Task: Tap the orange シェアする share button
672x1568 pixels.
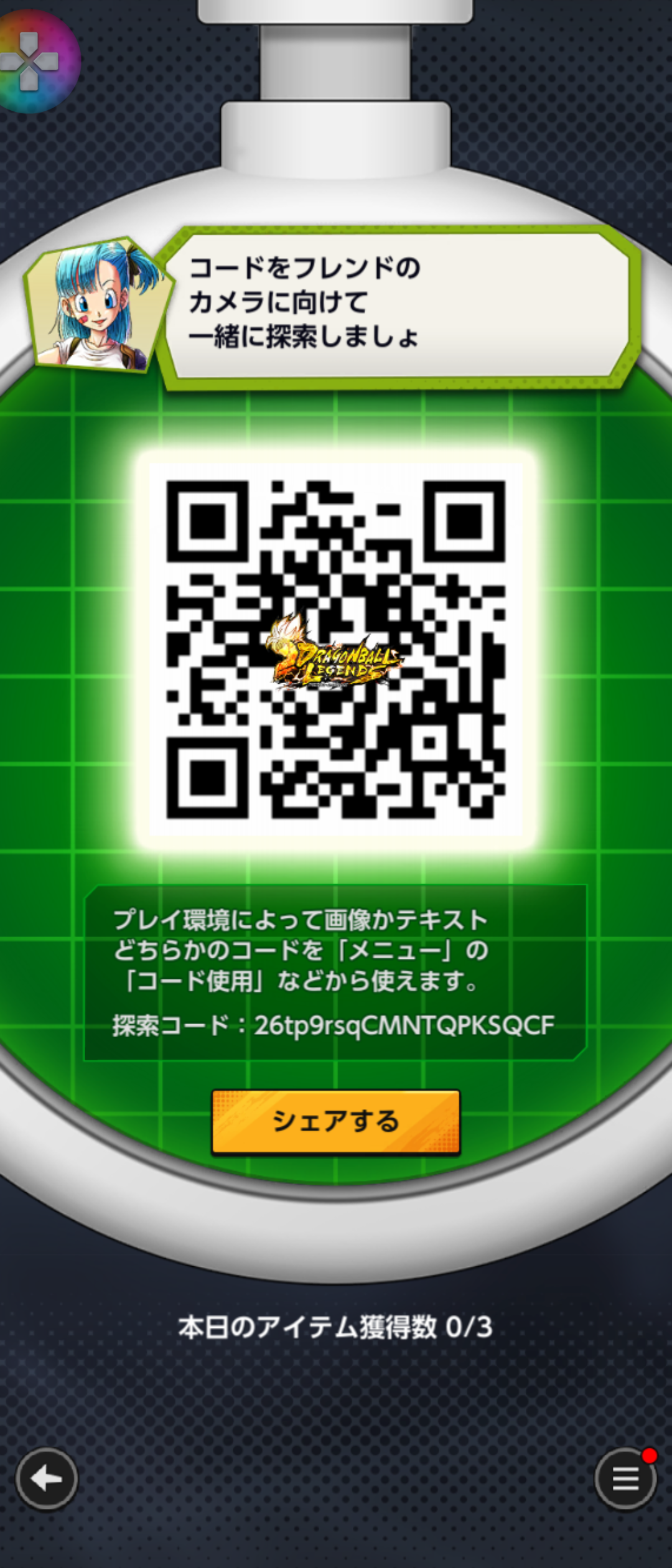Action: click(335, 1121)
